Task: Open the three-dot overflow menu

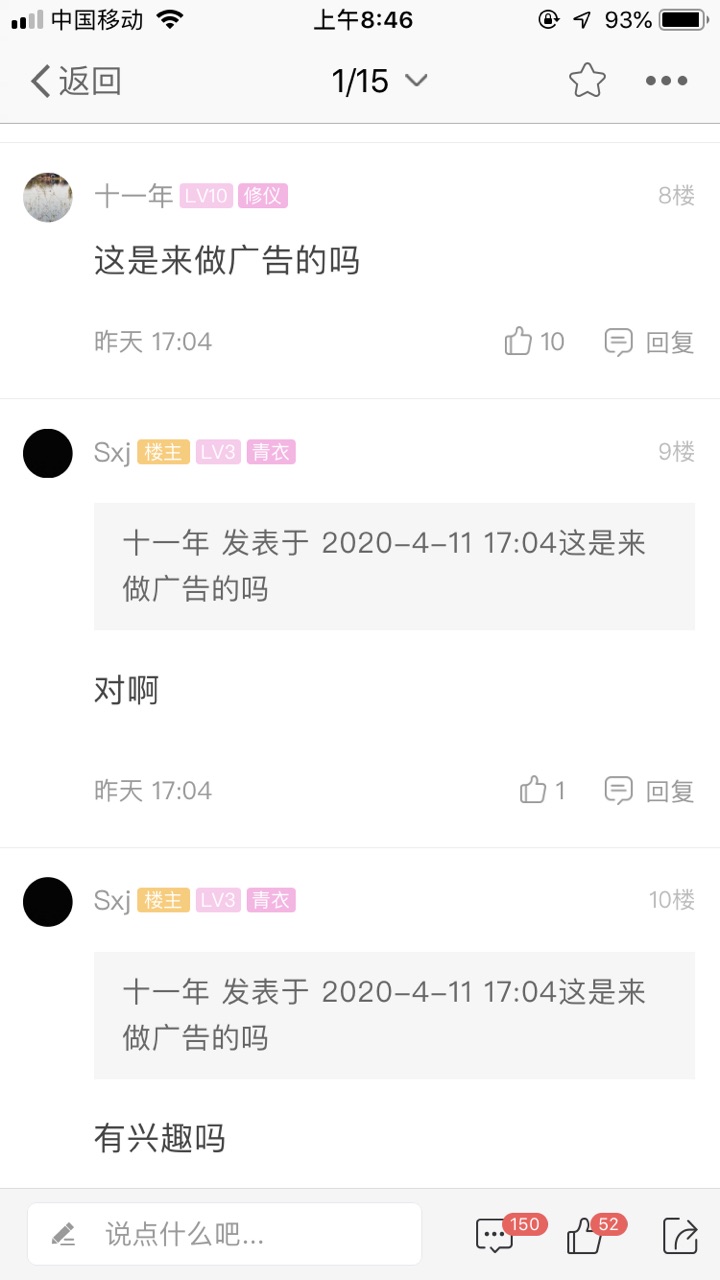Action: pos(666,81)
